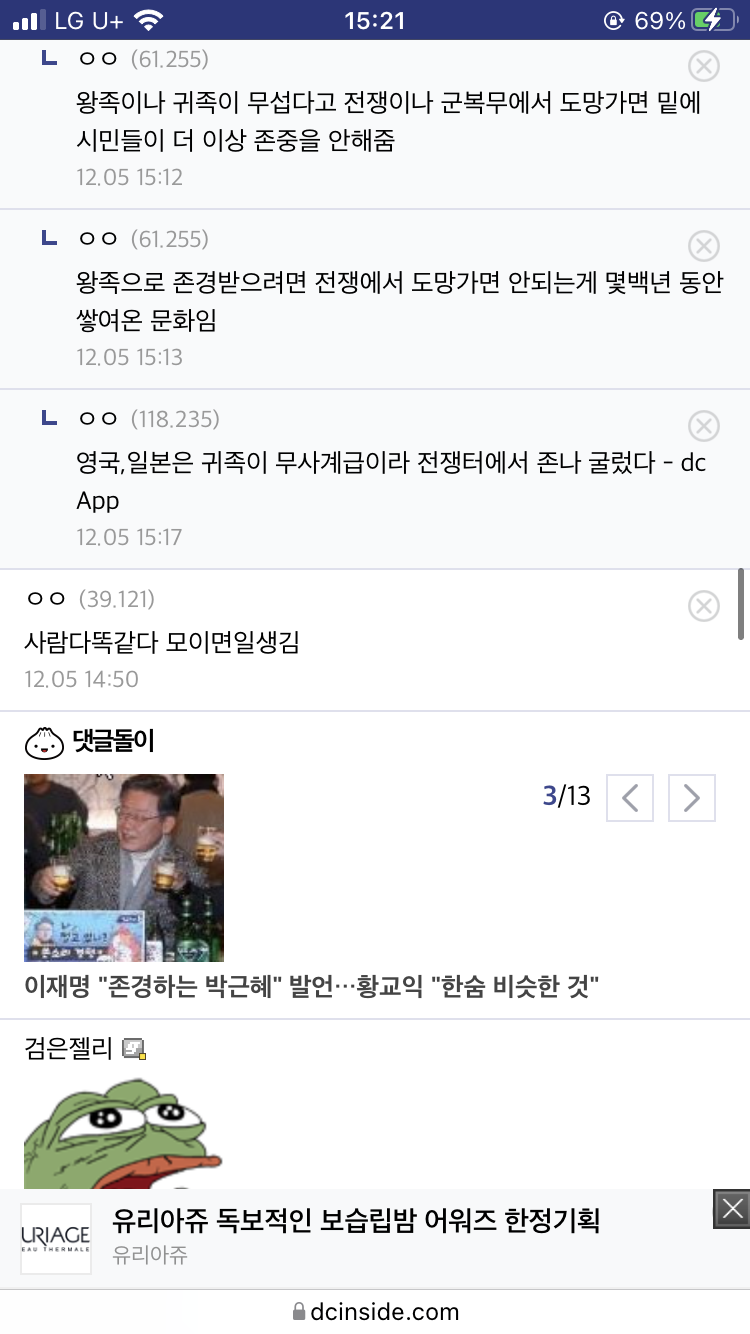Delete the 15:13 reply comment by ㅇㅇ
750x1334 pixels.
[704, 246]
